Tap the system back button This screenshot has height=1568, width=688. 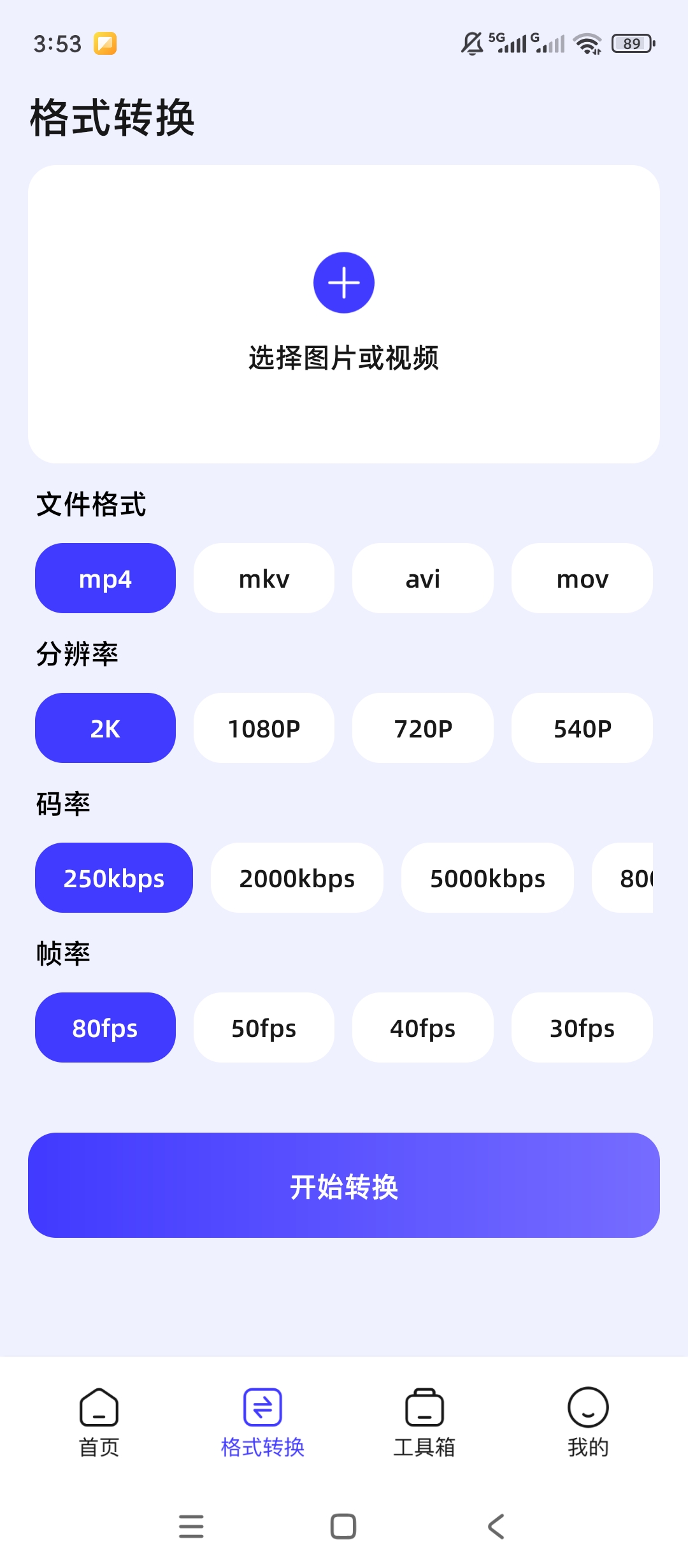point(496,1527)
